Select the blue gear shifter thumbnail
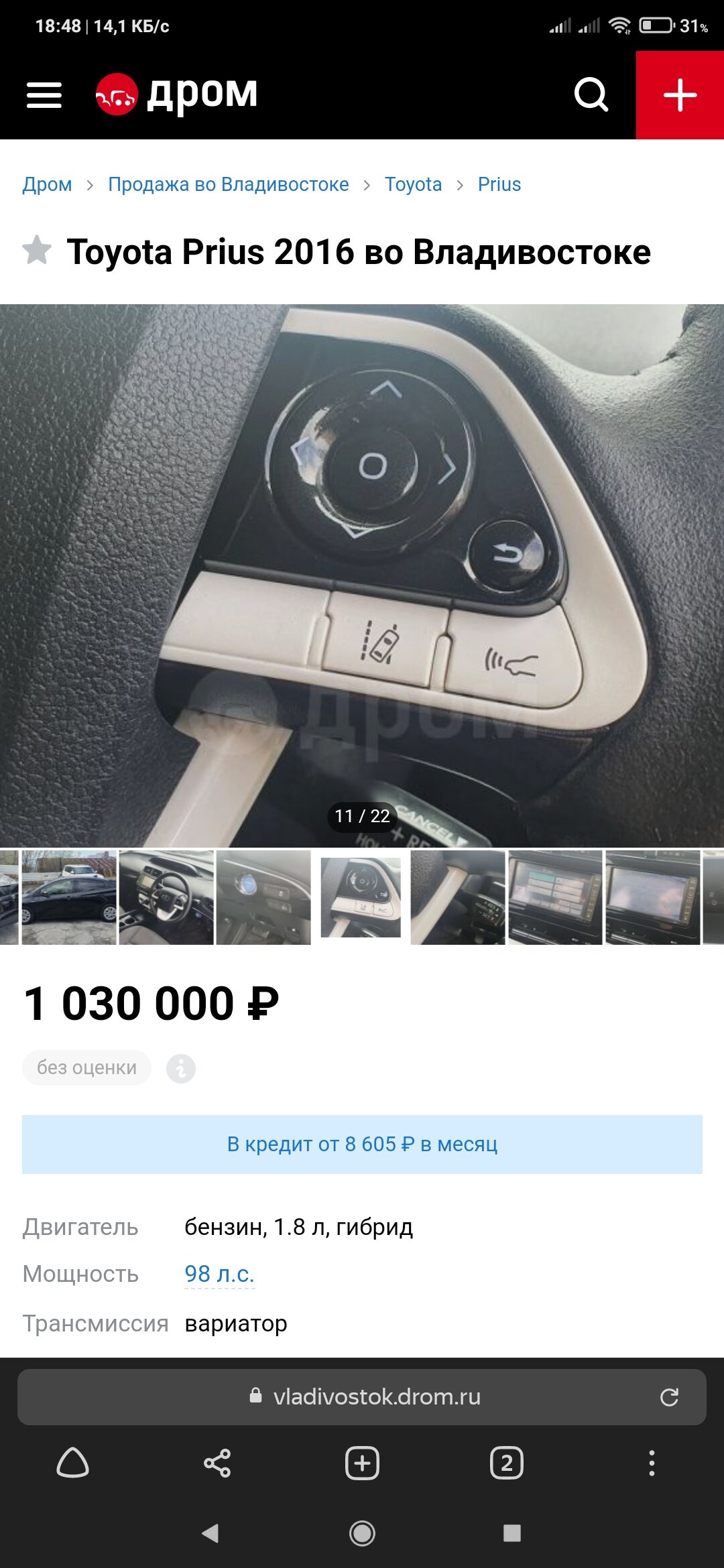 click(263, 898)
